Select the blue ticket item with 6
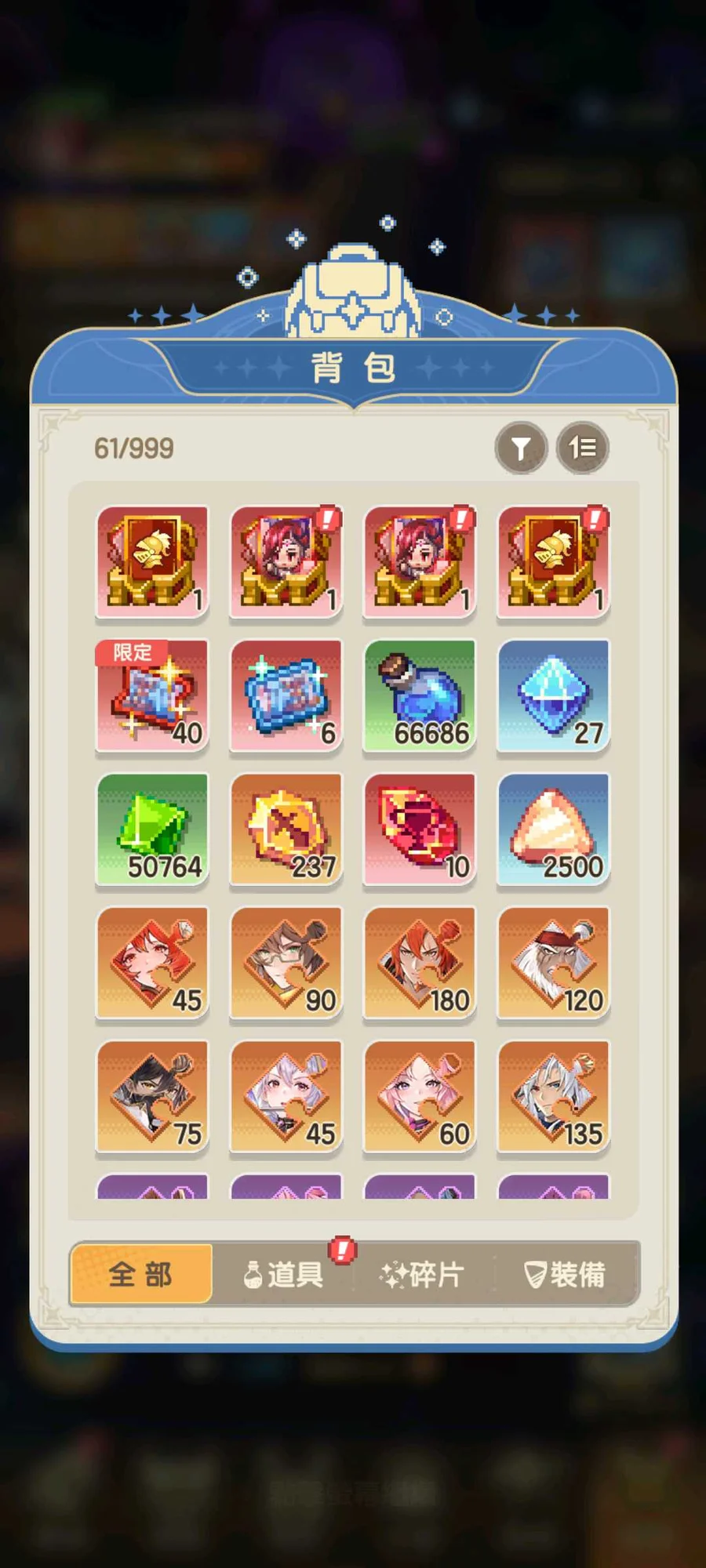This screenshot has height=1568, width=706. [x=286, y=695]
